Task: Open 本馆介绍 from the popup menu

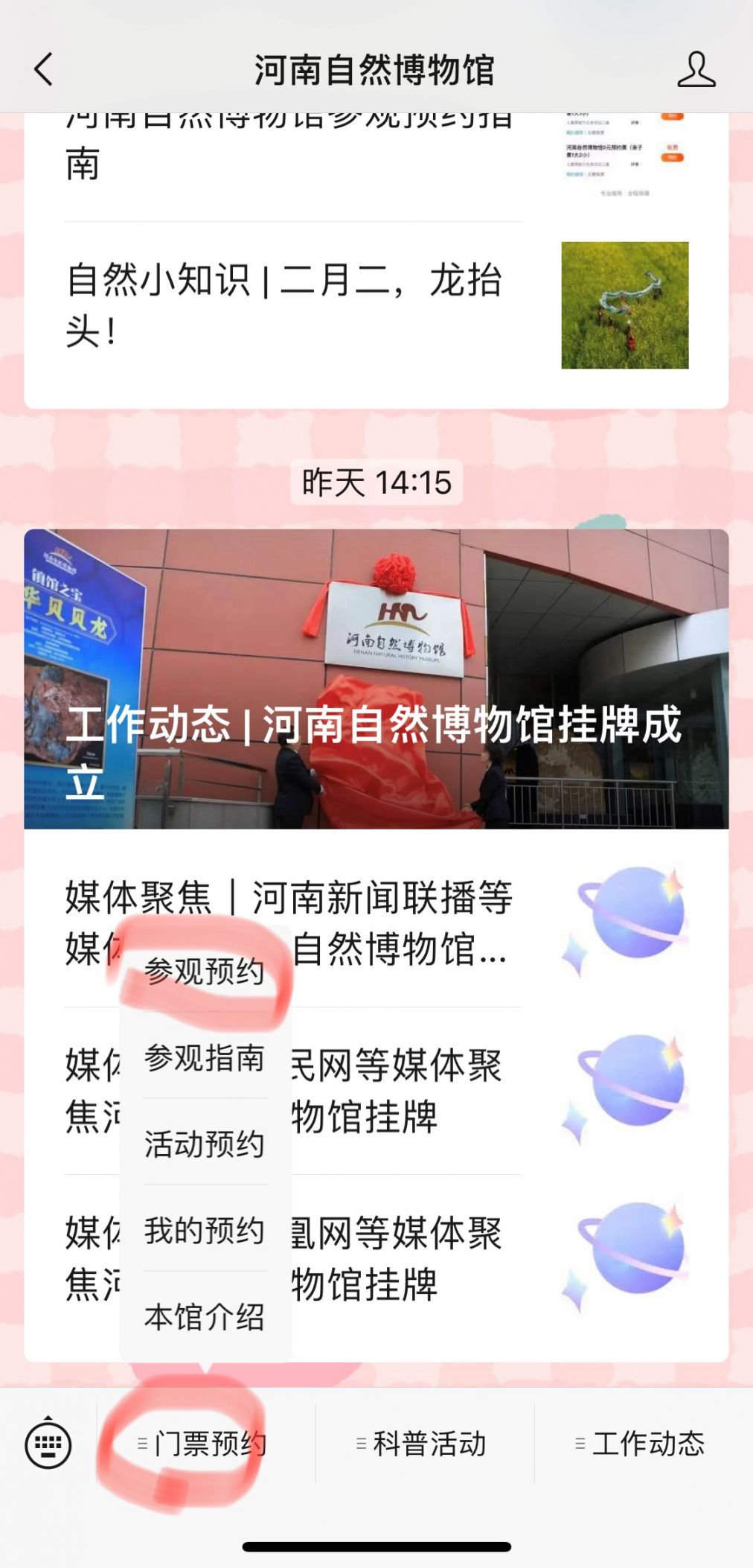Action: 205,1317
